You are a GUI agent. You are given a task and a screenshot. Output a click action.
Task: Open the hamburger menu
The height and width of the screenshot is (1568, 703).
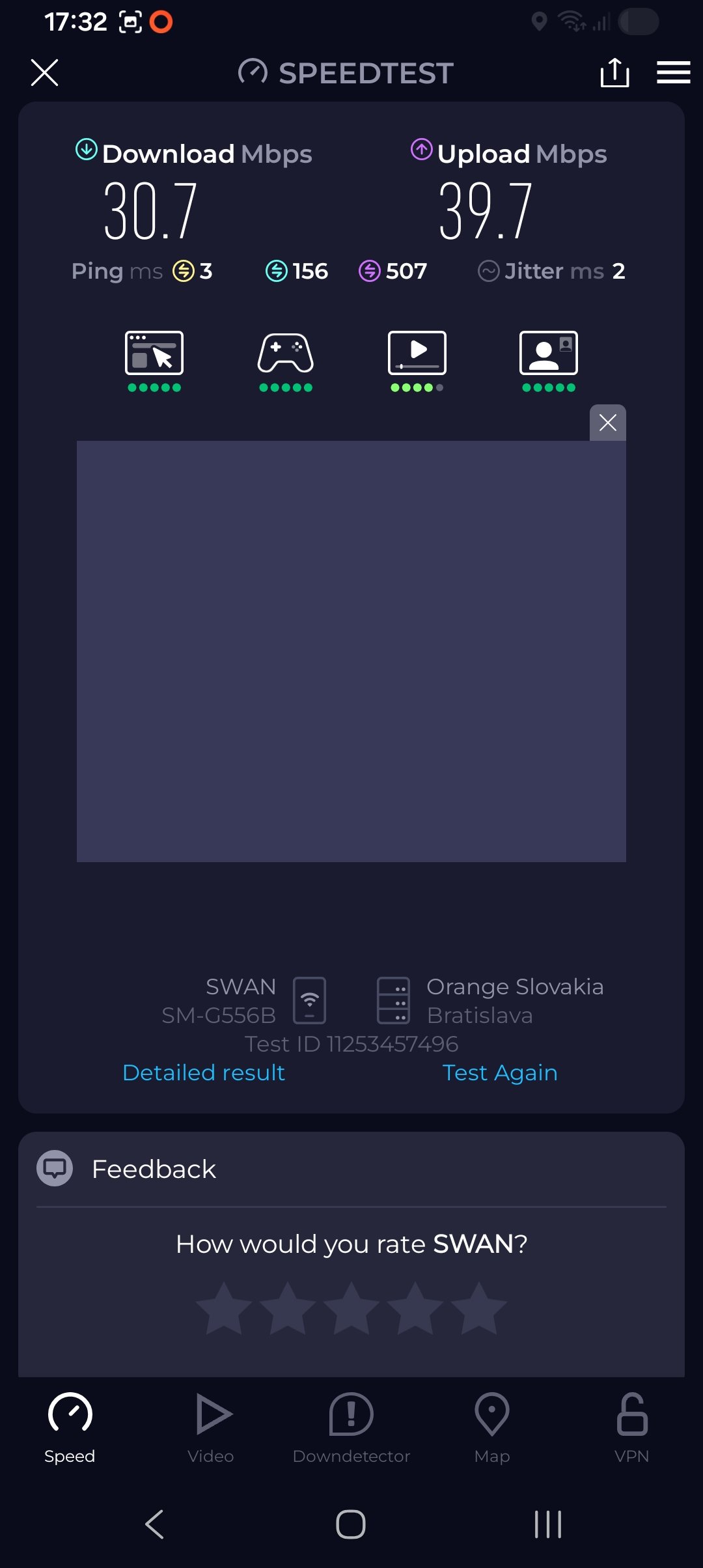pyautogui.click(x=673, y=72)
